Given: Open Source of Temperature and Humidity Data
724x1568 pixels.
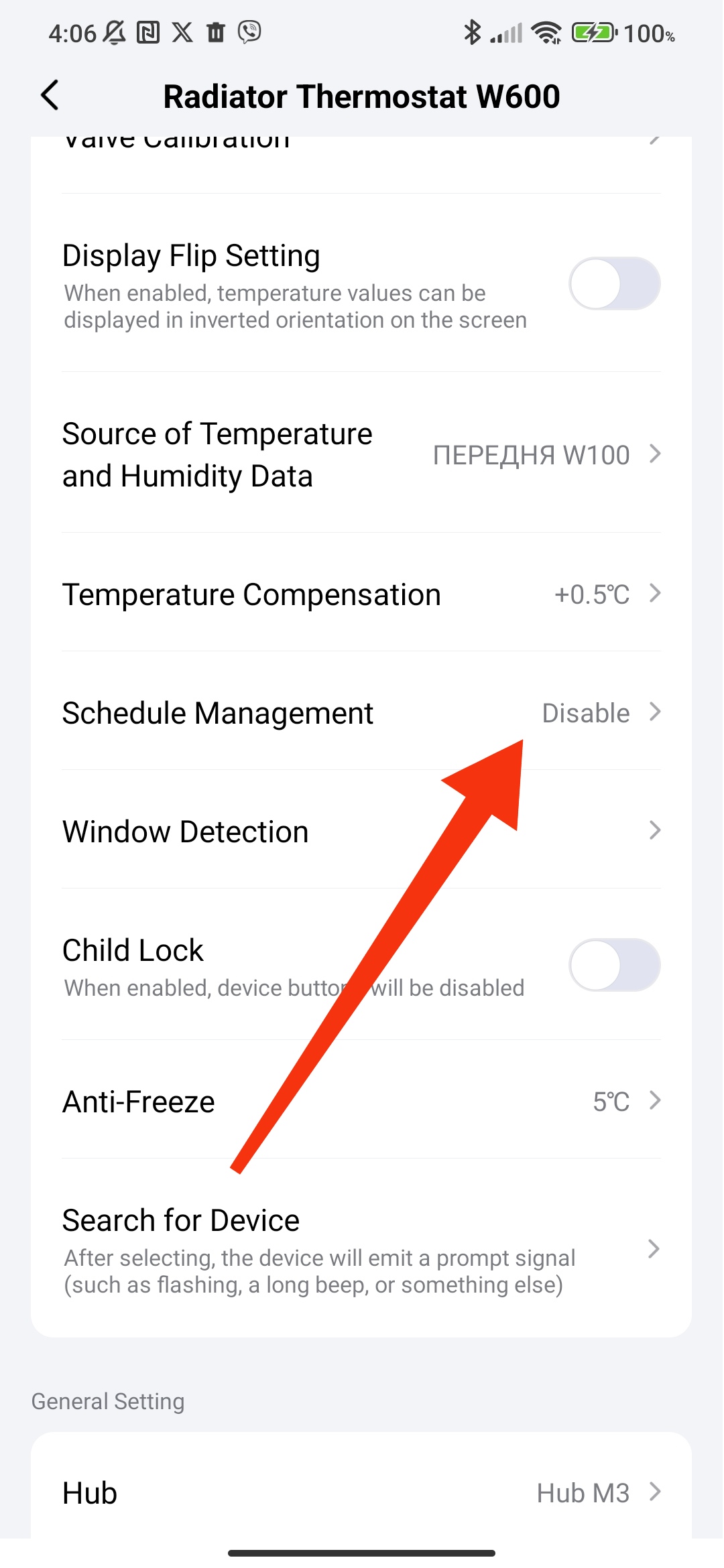Looking at the screenshot, I should [x=361, y=455].
